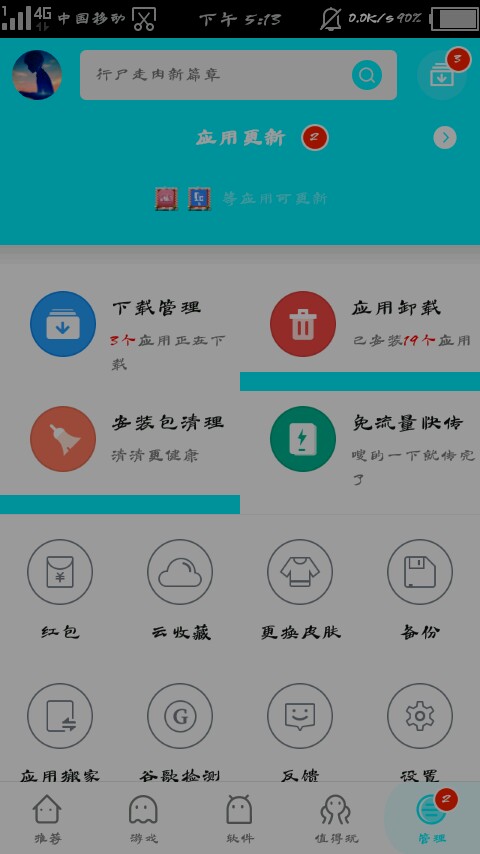Viewport: 480px width, 854px height.
Task: Open 安装包清理 package cleanup
Action: [120, 439]
